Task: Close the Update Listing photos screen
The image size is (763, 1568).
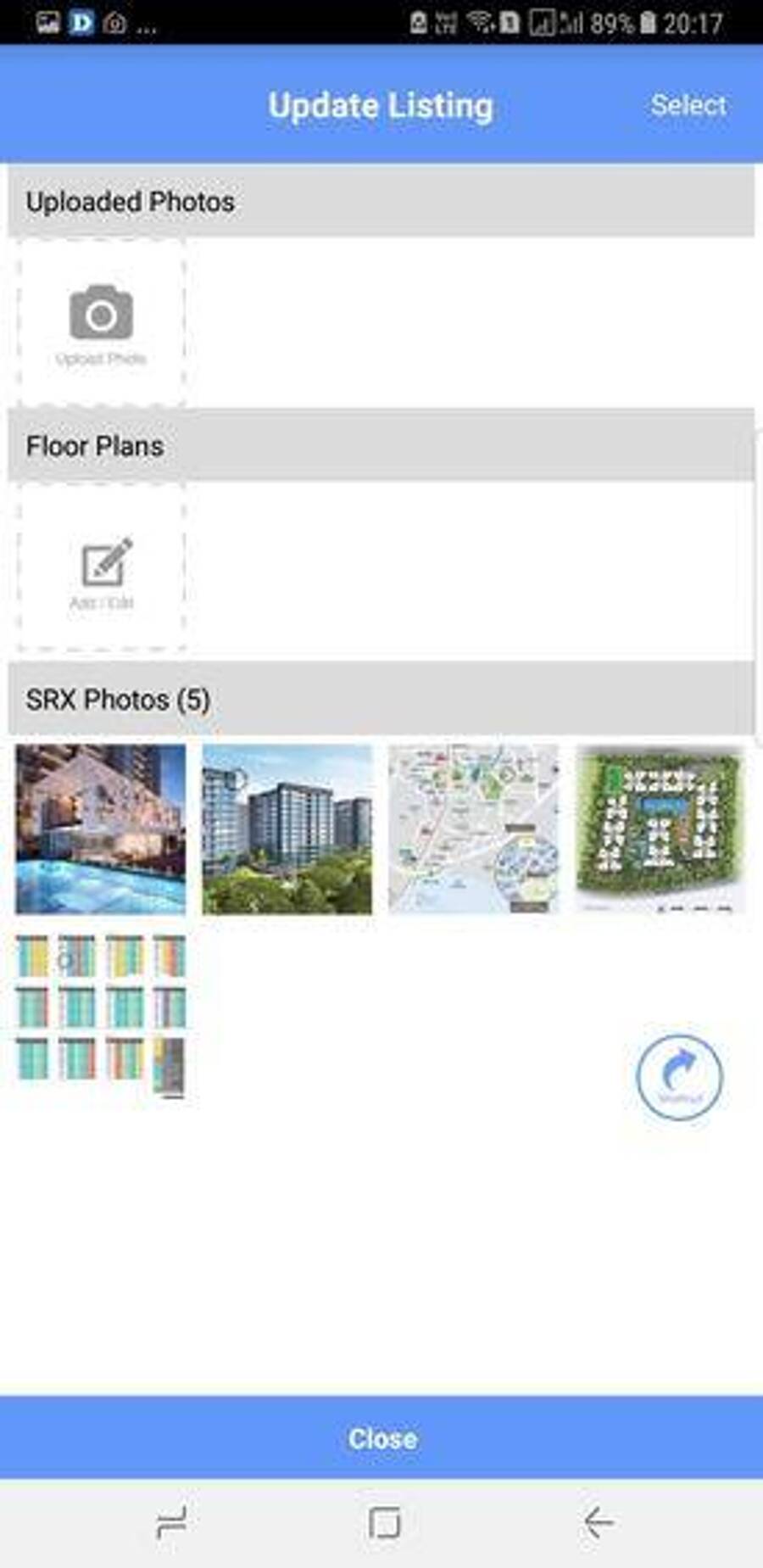Action: (381, 1438)
